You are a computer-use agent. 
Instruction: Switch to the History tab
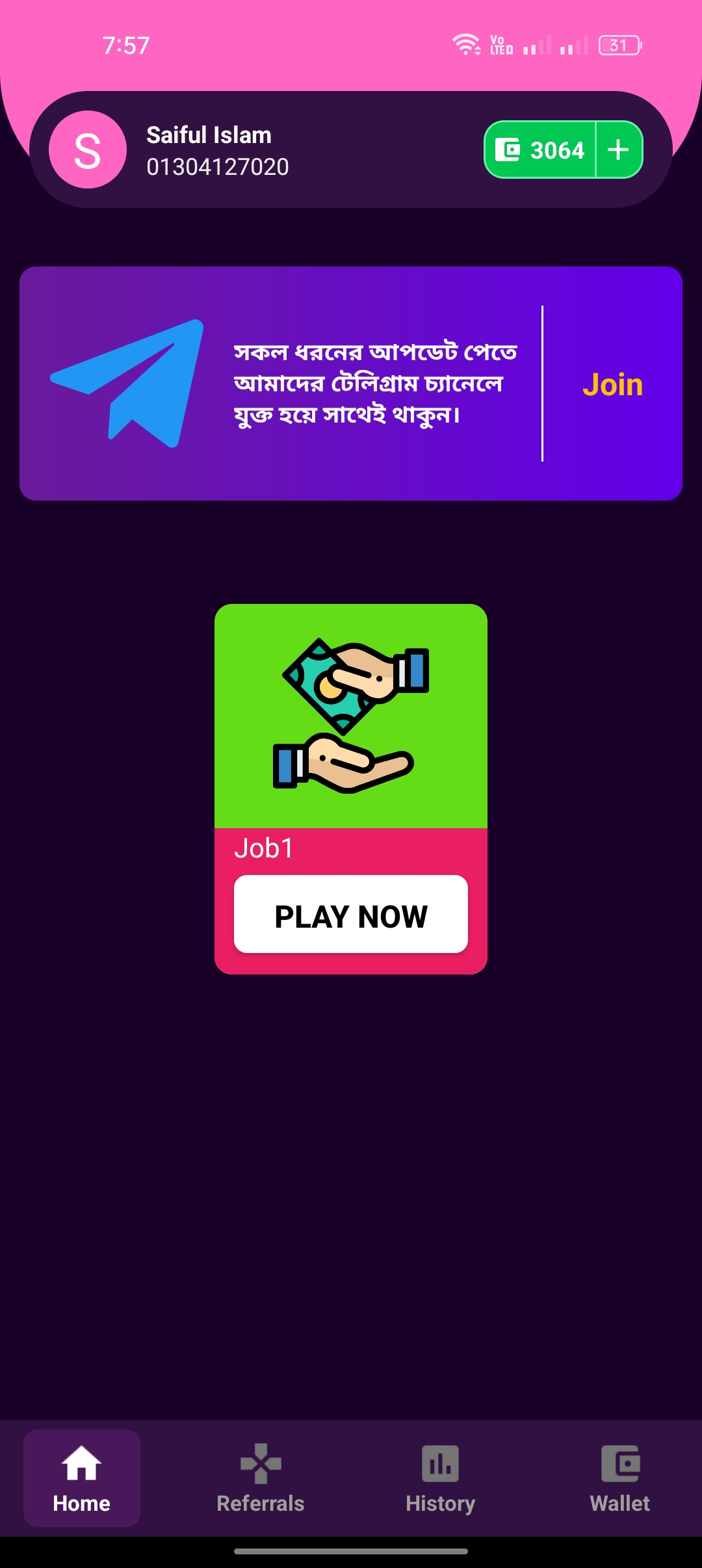click(x=441, y=1478)
